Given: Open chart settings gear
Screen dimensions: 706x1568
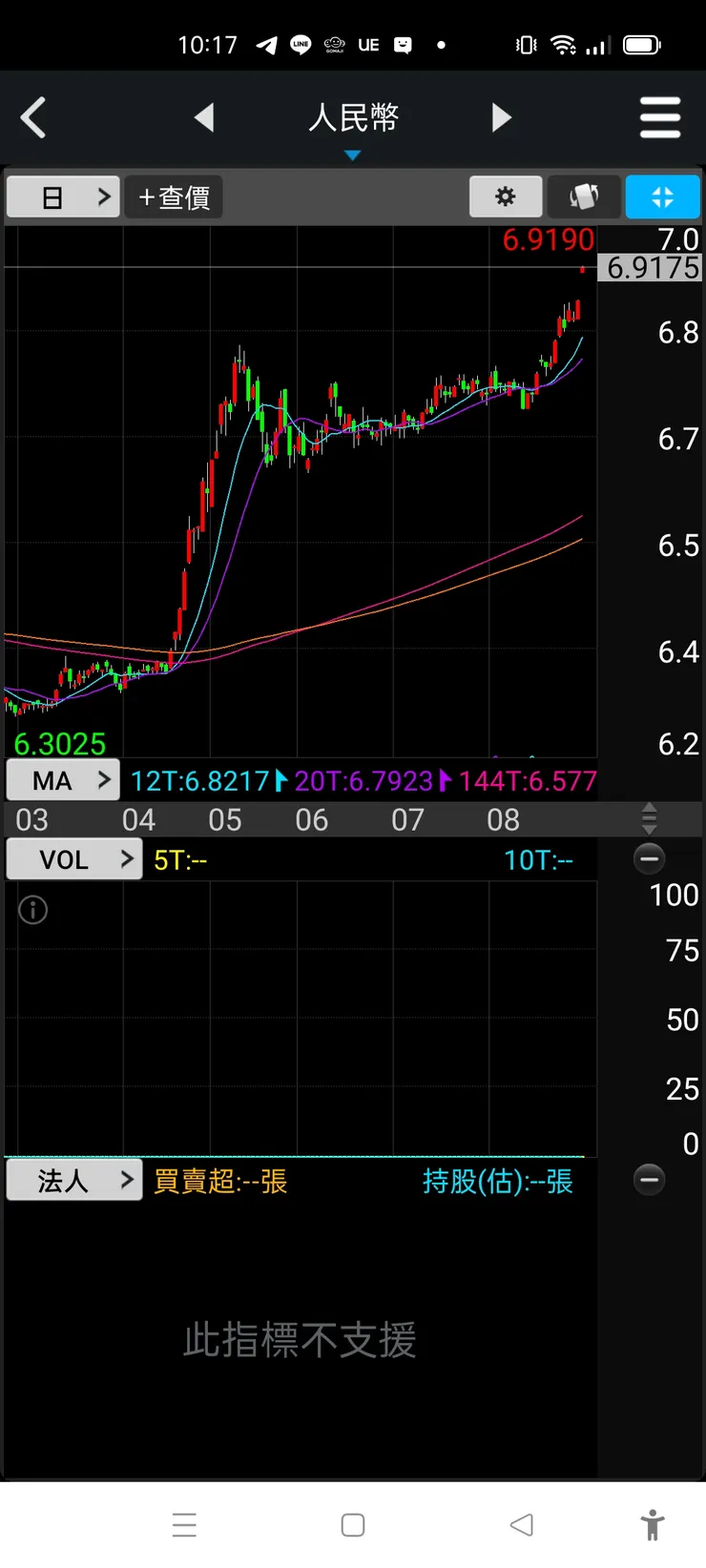Looking at the screenshot, I should 506,197.
